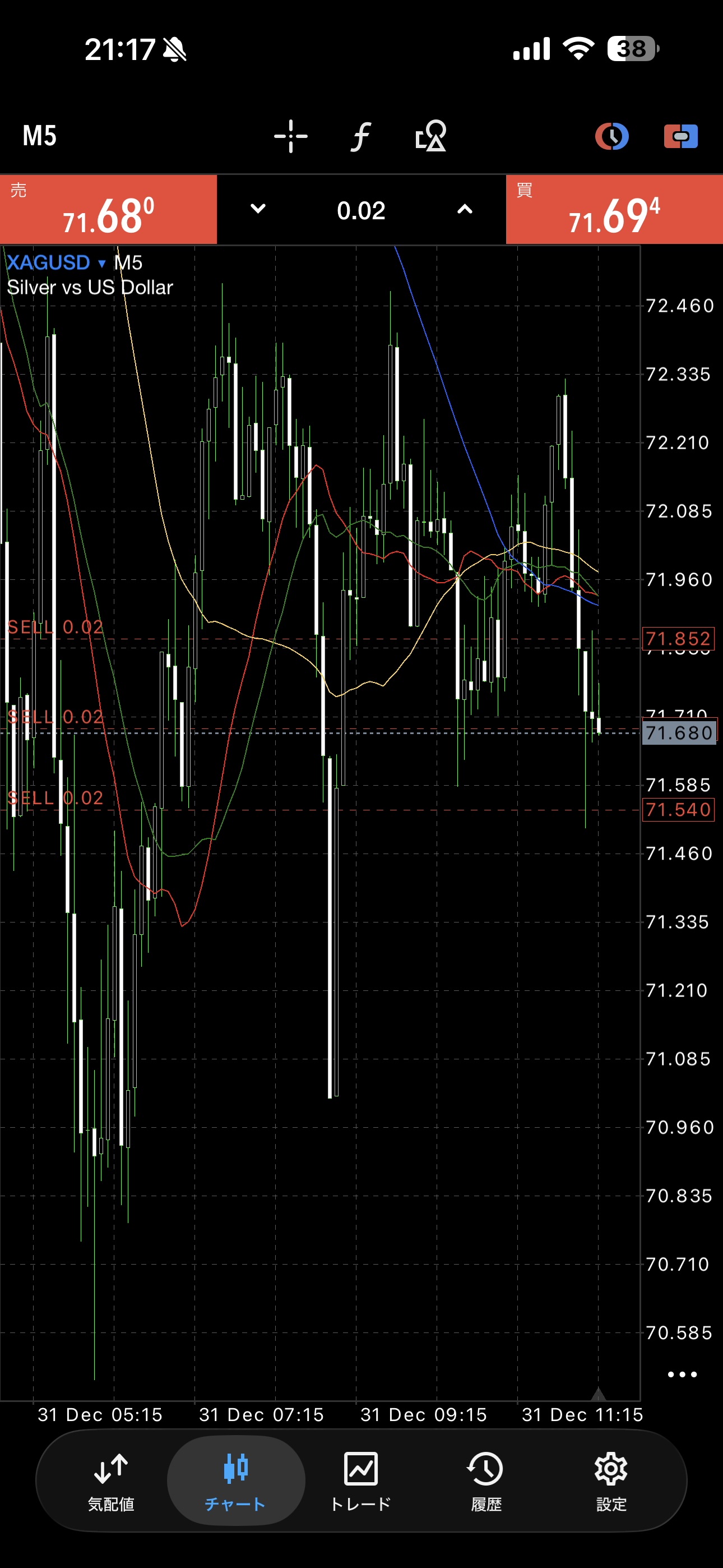
Task: Toggle the one-click trading panel icon
Action: click(680, 136)
